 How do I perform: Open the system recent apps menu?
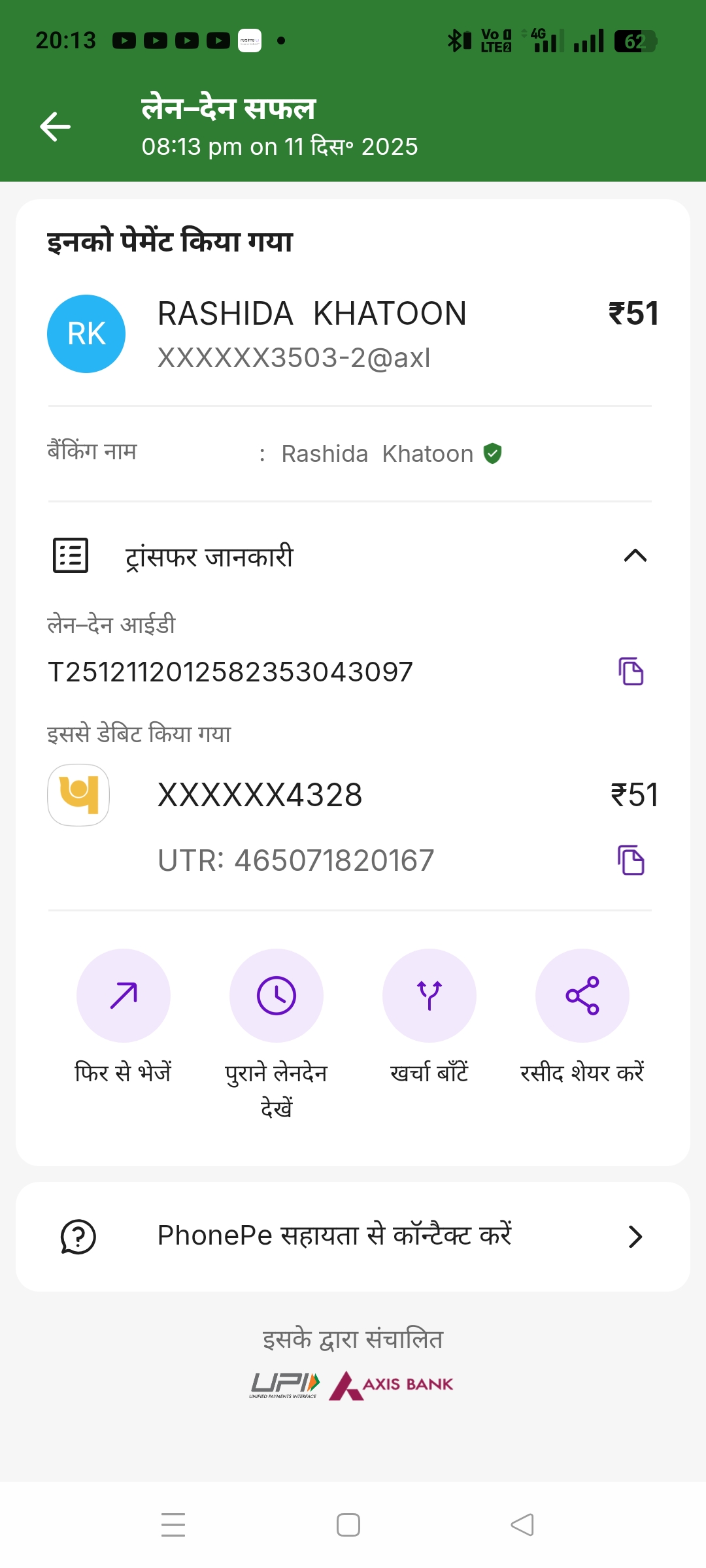click(173, 1525)
